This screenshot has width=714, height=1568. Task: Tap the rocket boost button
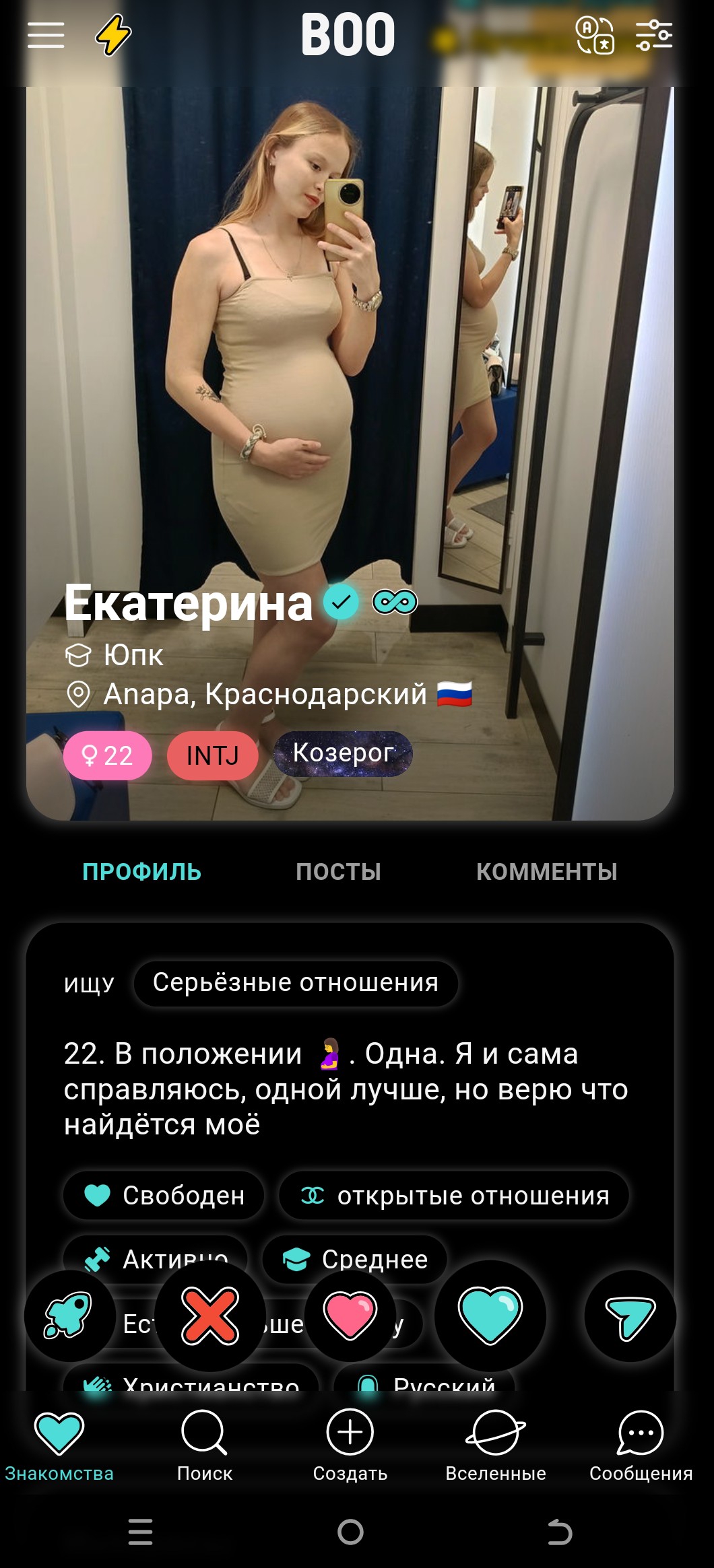(x=69, y=1316)
